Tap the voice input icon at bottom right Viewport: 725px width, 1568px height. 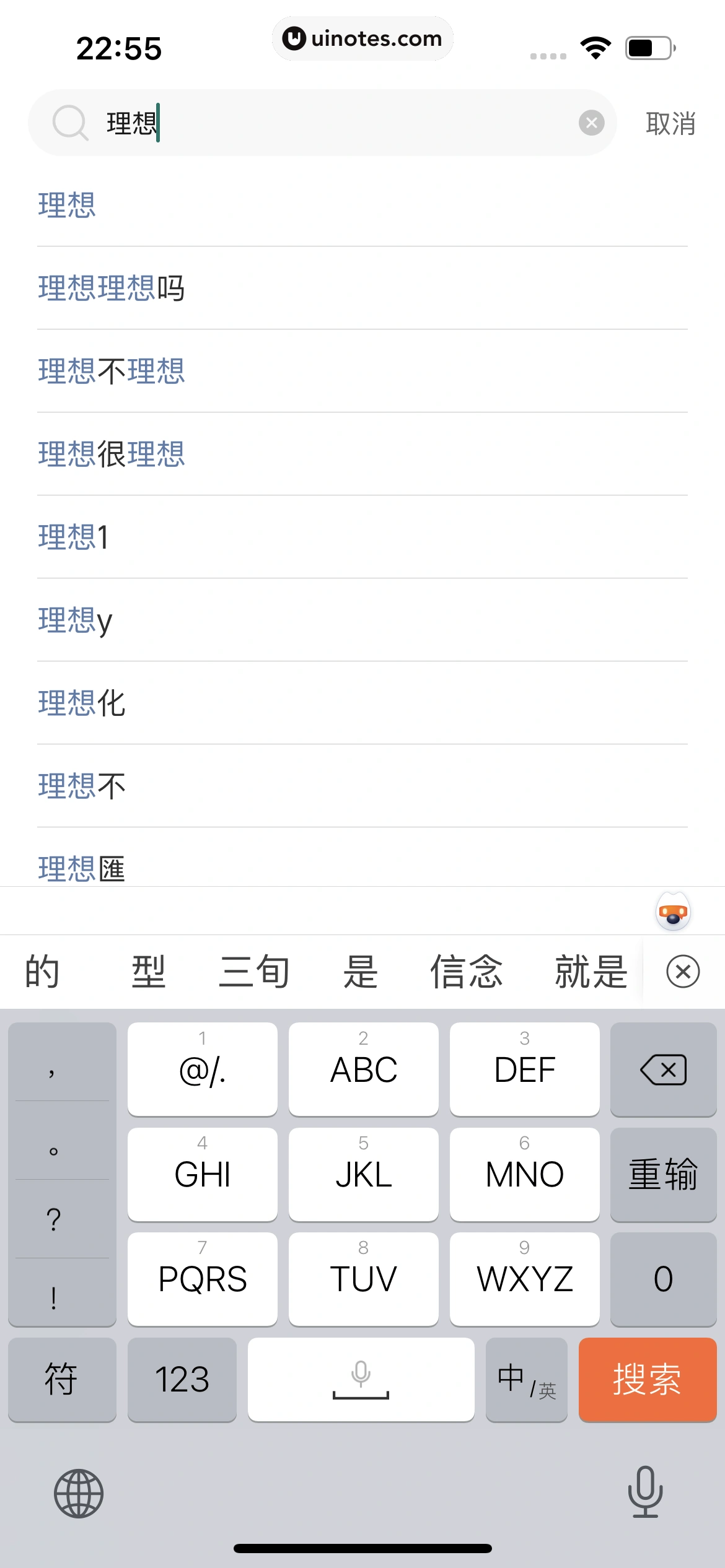(644, 1492)
